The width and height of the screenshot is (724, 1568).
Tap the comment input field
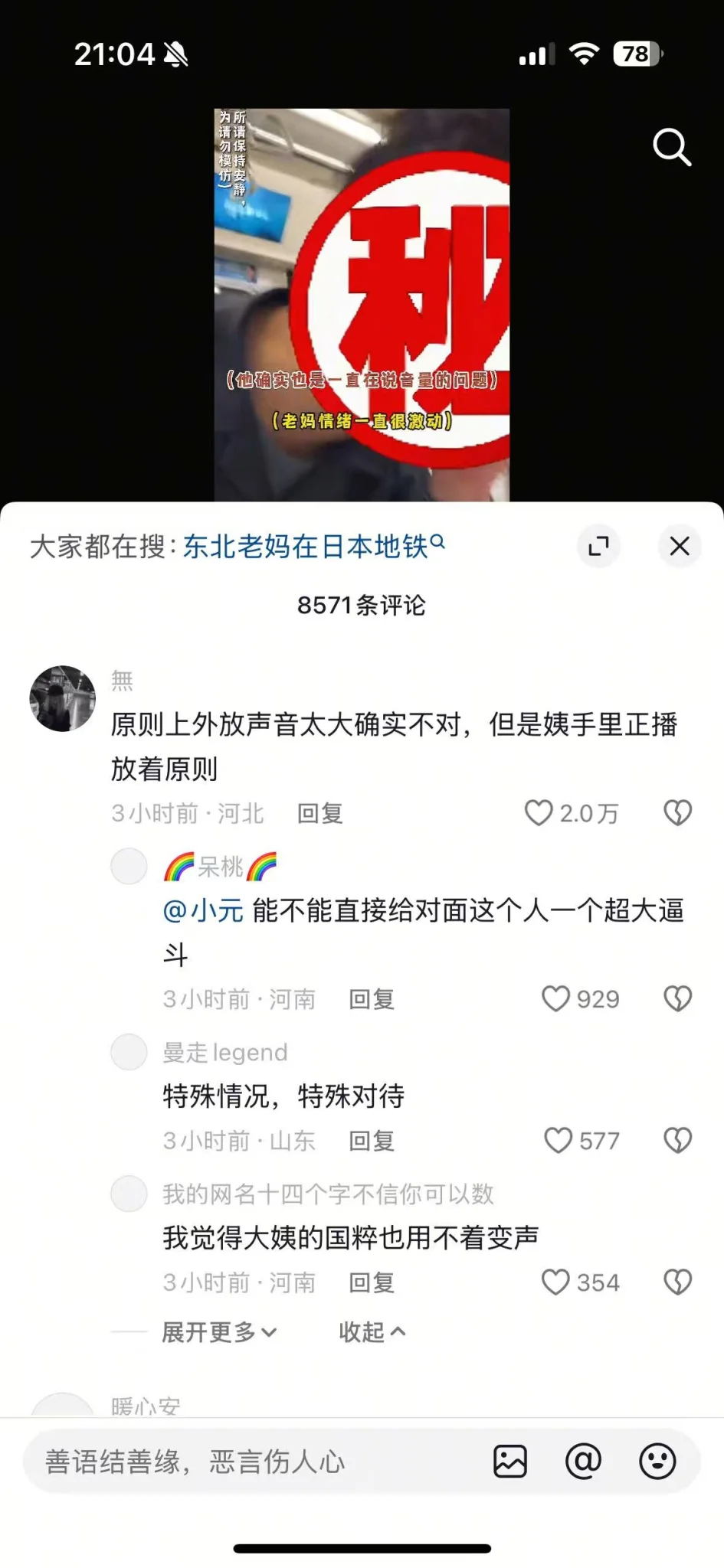point(253,1462)
